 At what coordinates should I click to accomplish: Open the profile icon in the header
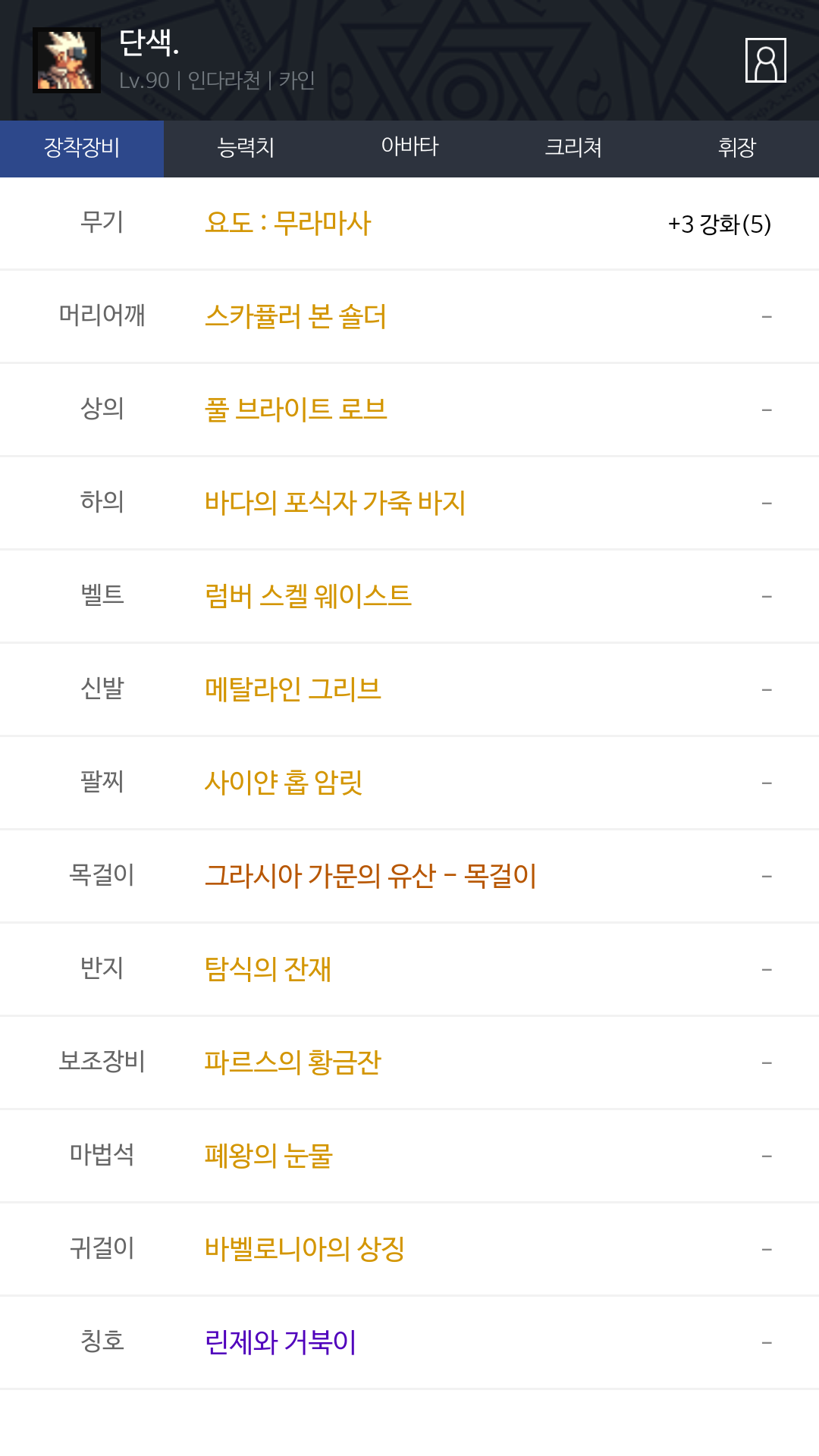pyautogui.click(x=765, y=60)
